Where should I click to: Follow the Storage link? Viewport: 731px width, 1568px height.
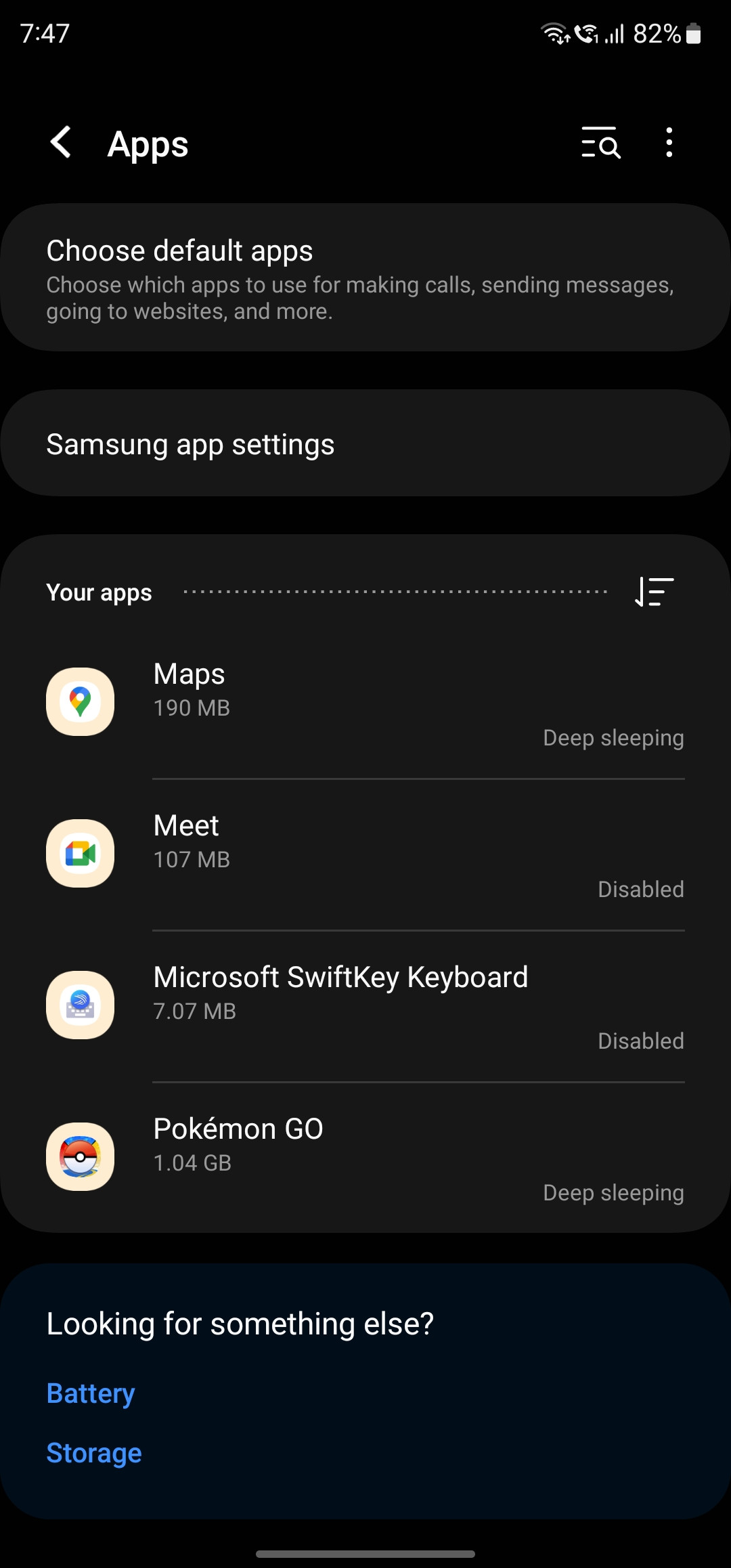pyautogui.click(x=94, y=1453)
